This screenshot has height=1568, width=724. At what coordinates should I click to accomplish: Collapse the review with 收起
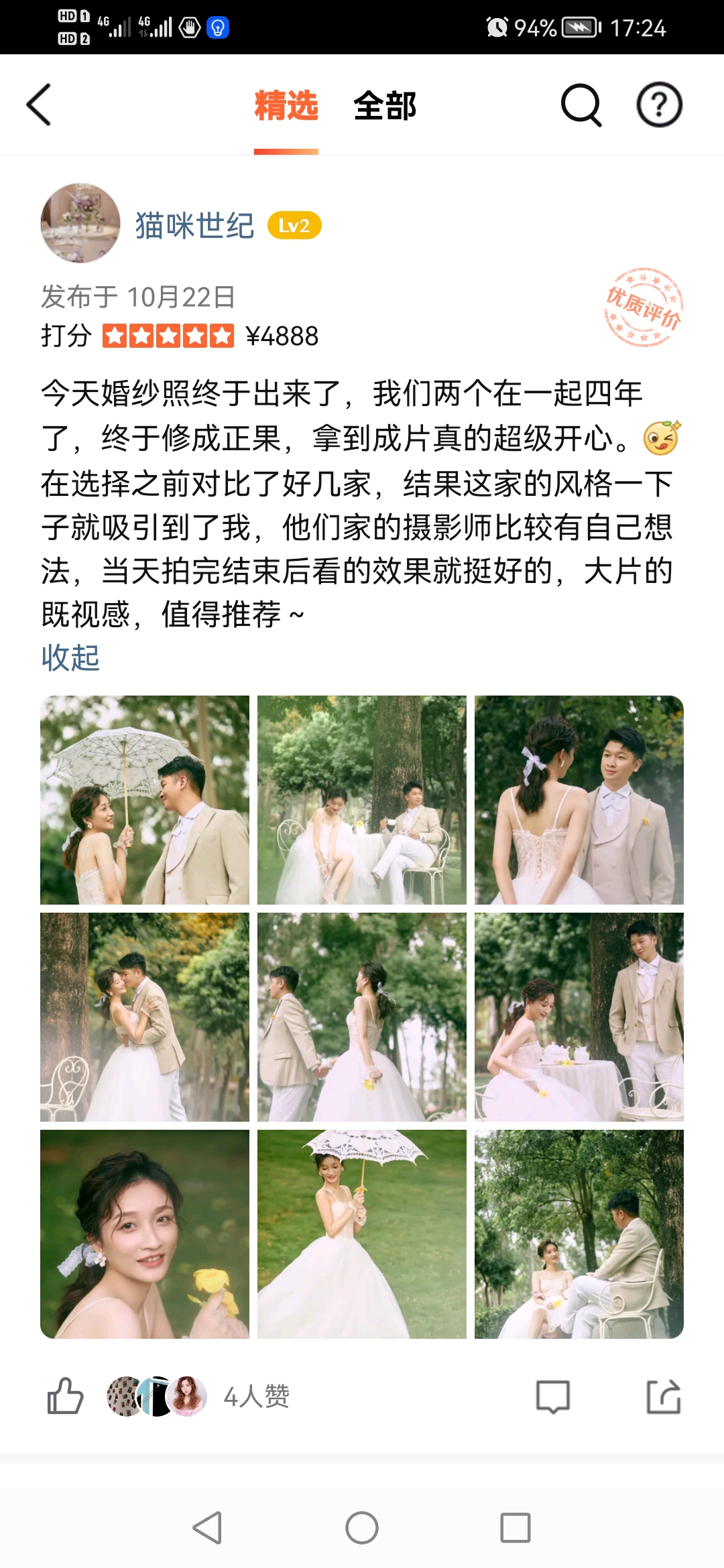[x=70, y=657]
